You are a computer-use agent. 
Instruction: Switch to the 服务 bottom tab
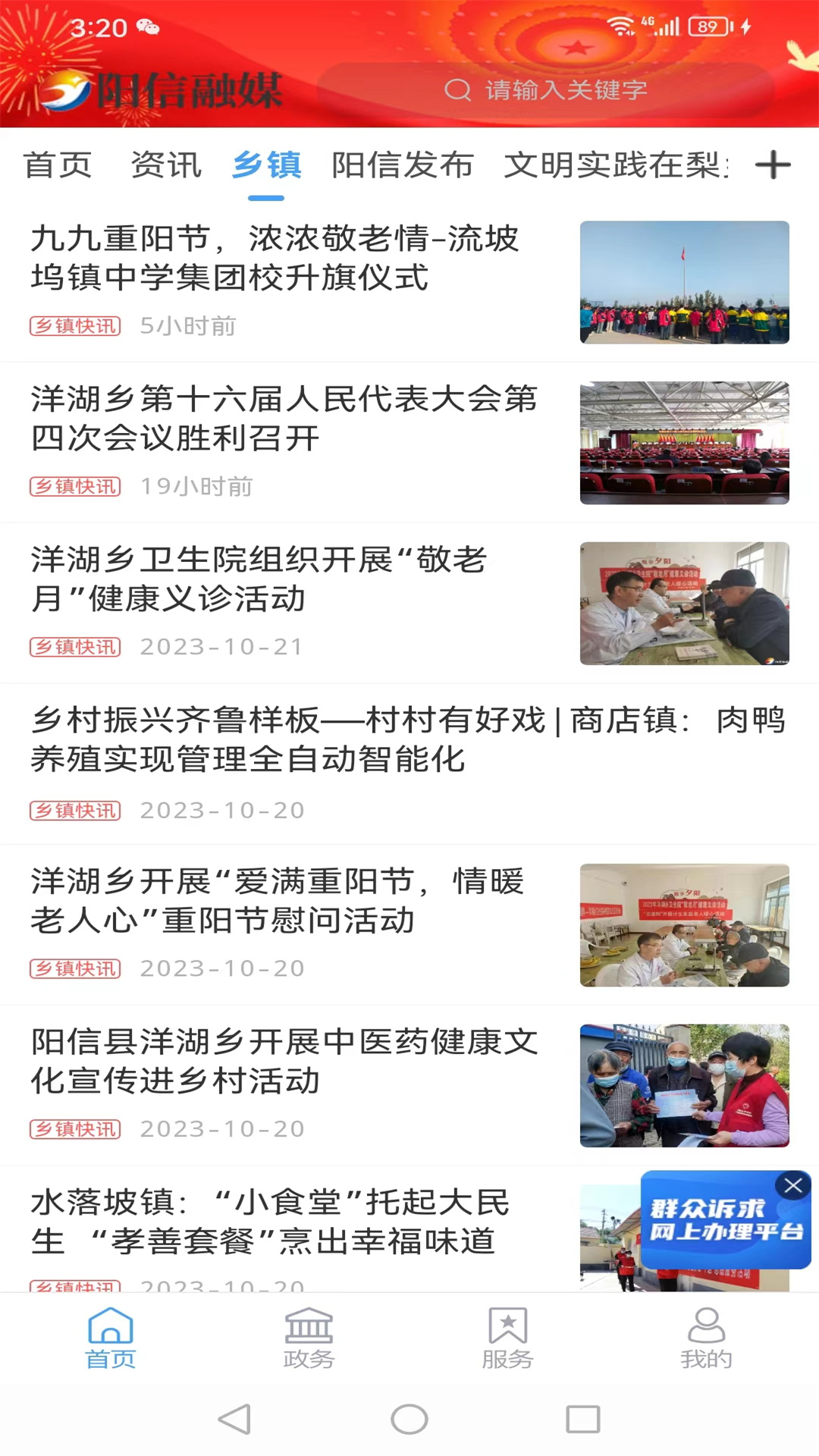507,1338
